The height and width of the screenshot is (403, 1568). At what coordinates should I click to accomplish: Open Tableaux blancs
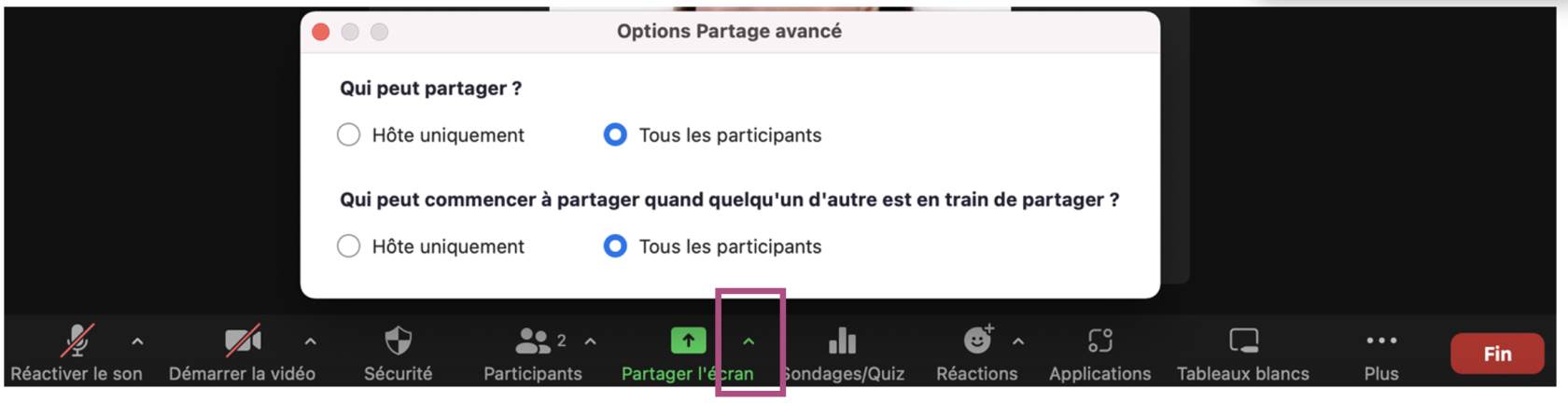tap(1243, 353)
